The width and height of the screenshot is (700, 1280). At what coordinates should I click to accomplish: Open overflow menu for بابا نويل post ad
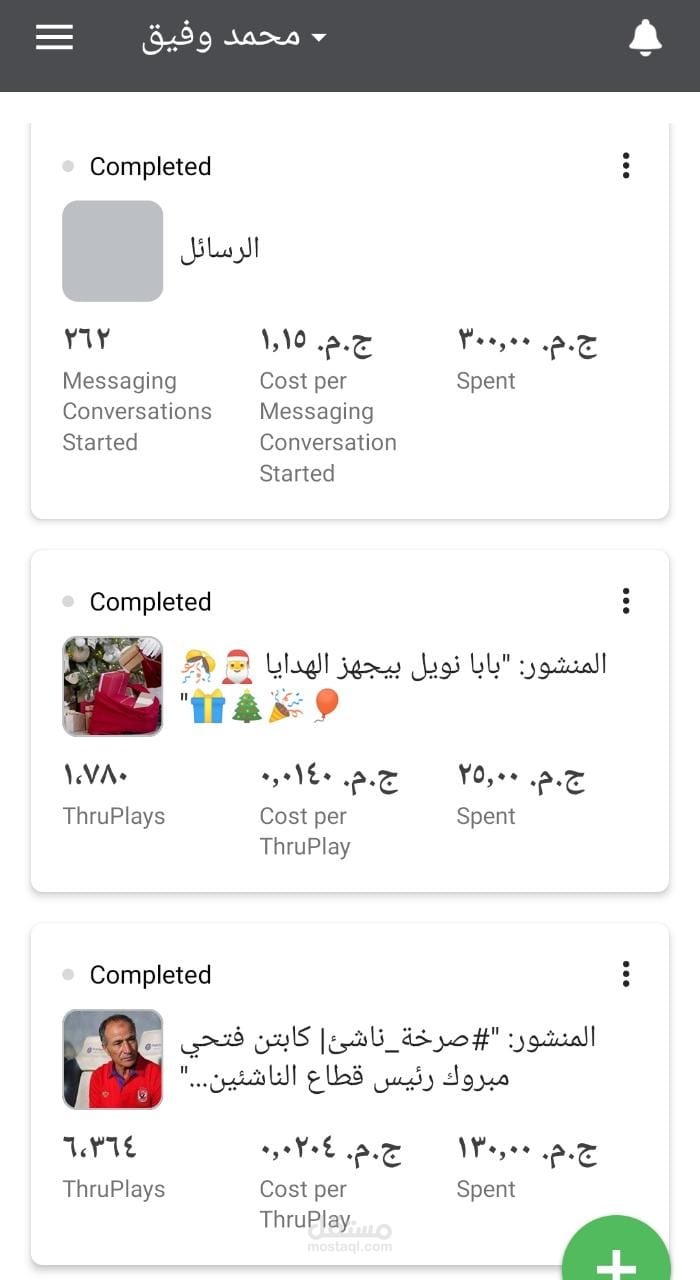tap(626, 601)
